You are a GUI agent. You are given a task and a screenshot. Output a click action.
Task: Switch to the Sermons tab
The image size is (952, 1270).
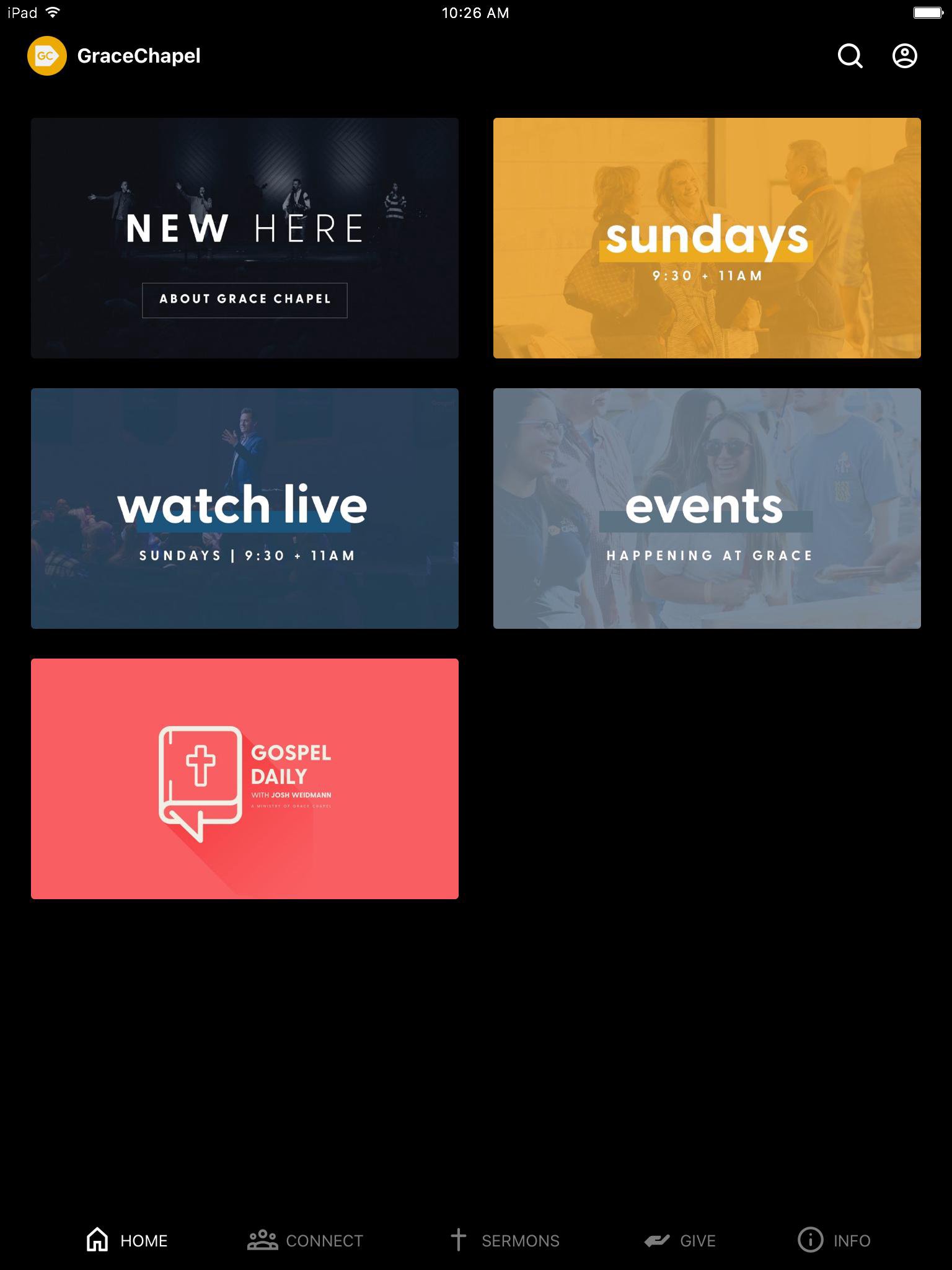[x=505, y=1240]
